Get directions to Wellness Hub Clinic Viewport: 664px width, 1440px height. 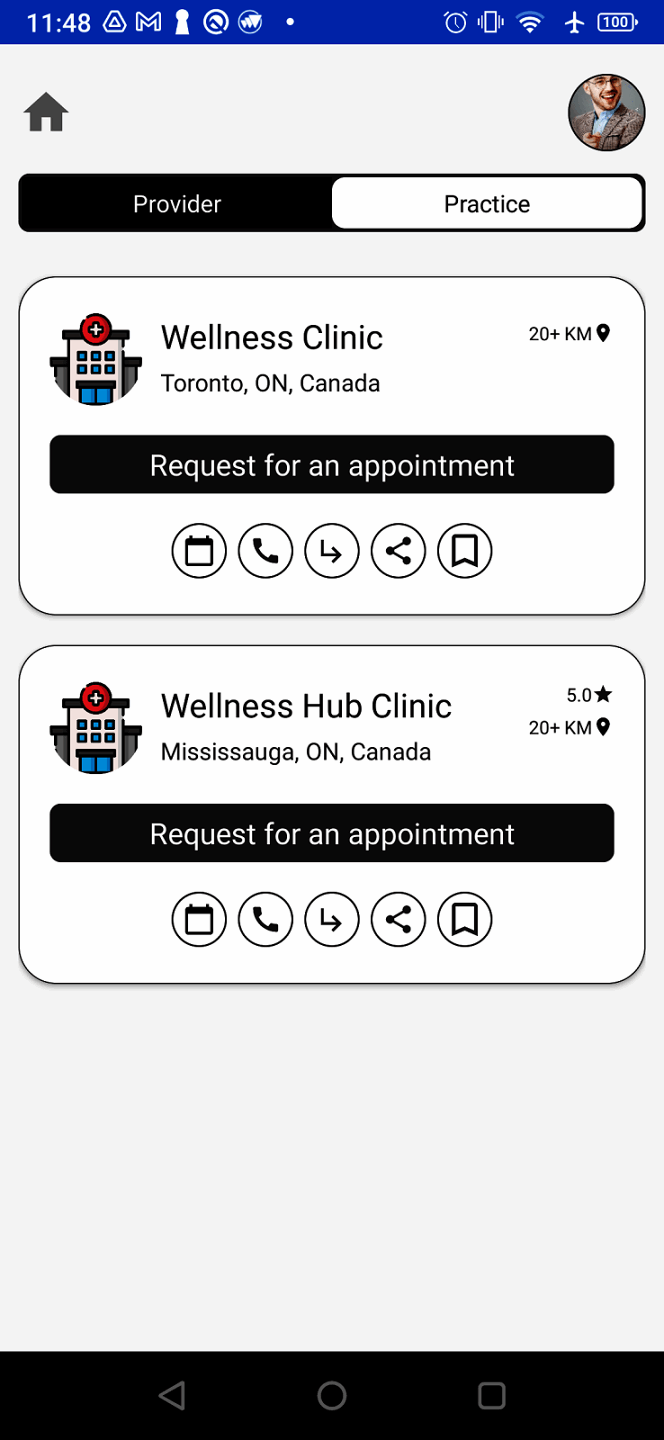point(332,920)
